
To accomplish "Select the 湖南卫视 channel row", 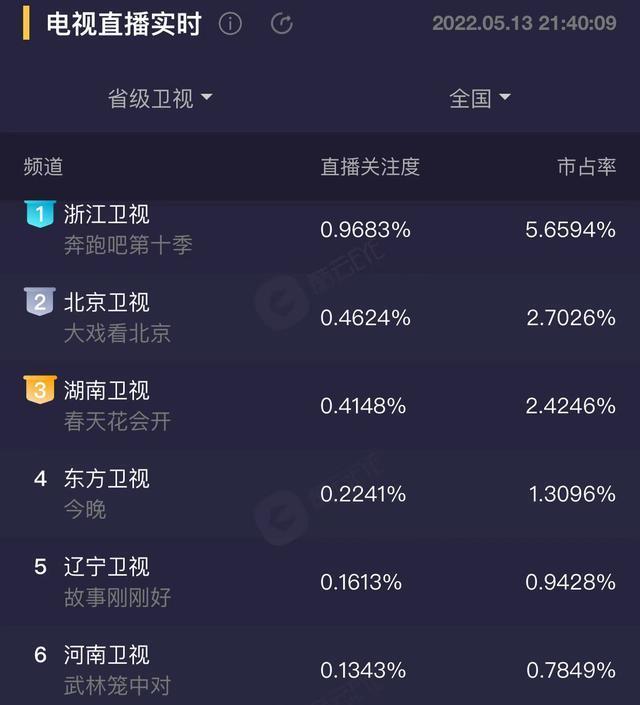I will (320, 406).
